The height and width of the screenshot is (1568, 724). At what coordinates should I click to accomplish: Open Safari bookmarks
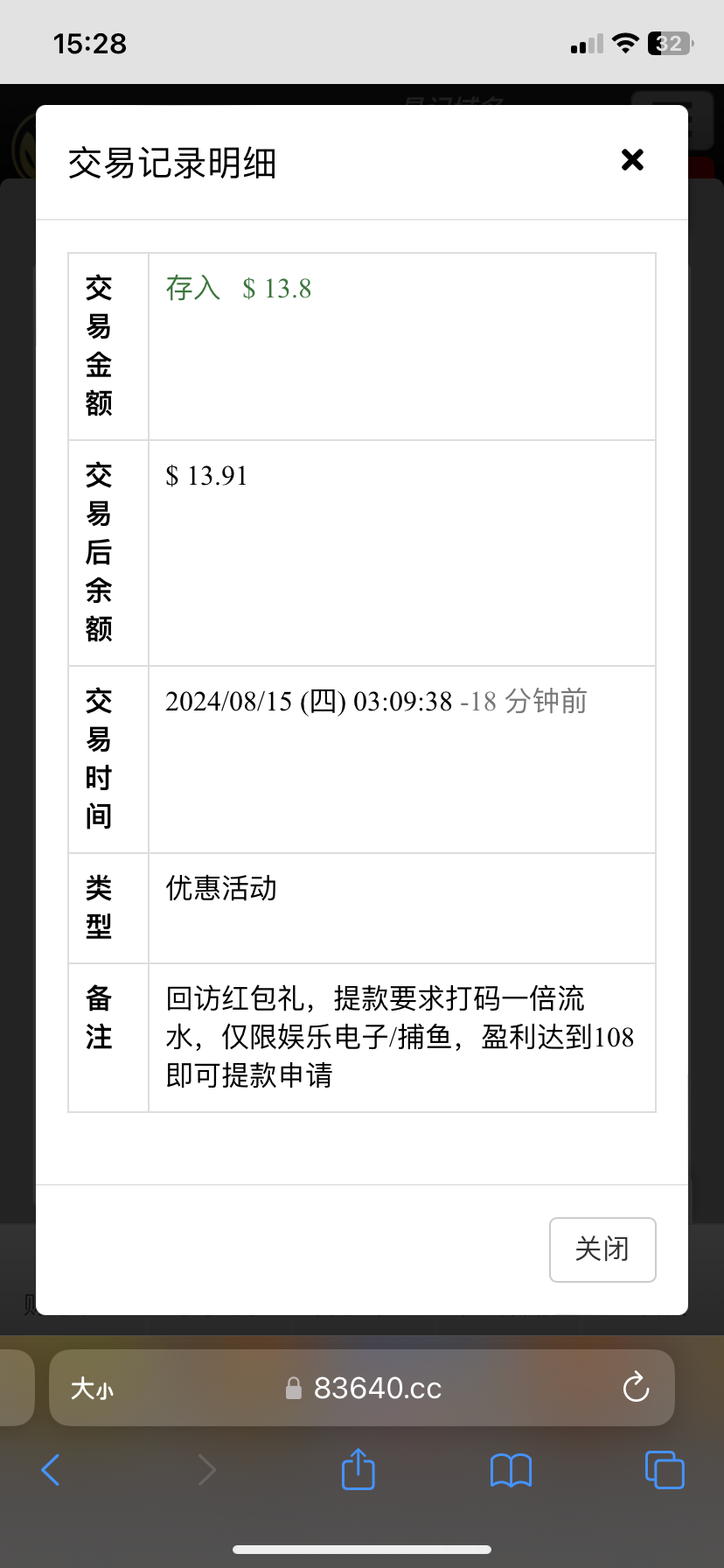(x=512, y=1470)
